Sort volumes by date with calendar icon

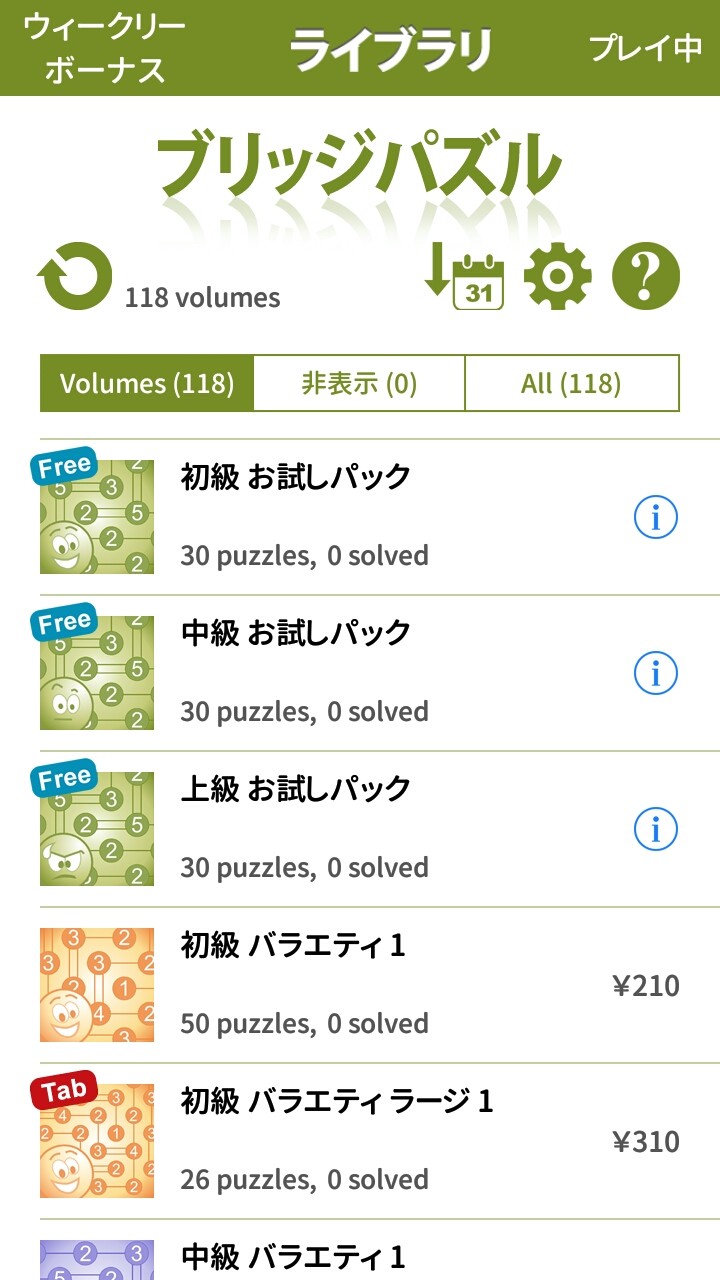[x=465, y=276]
